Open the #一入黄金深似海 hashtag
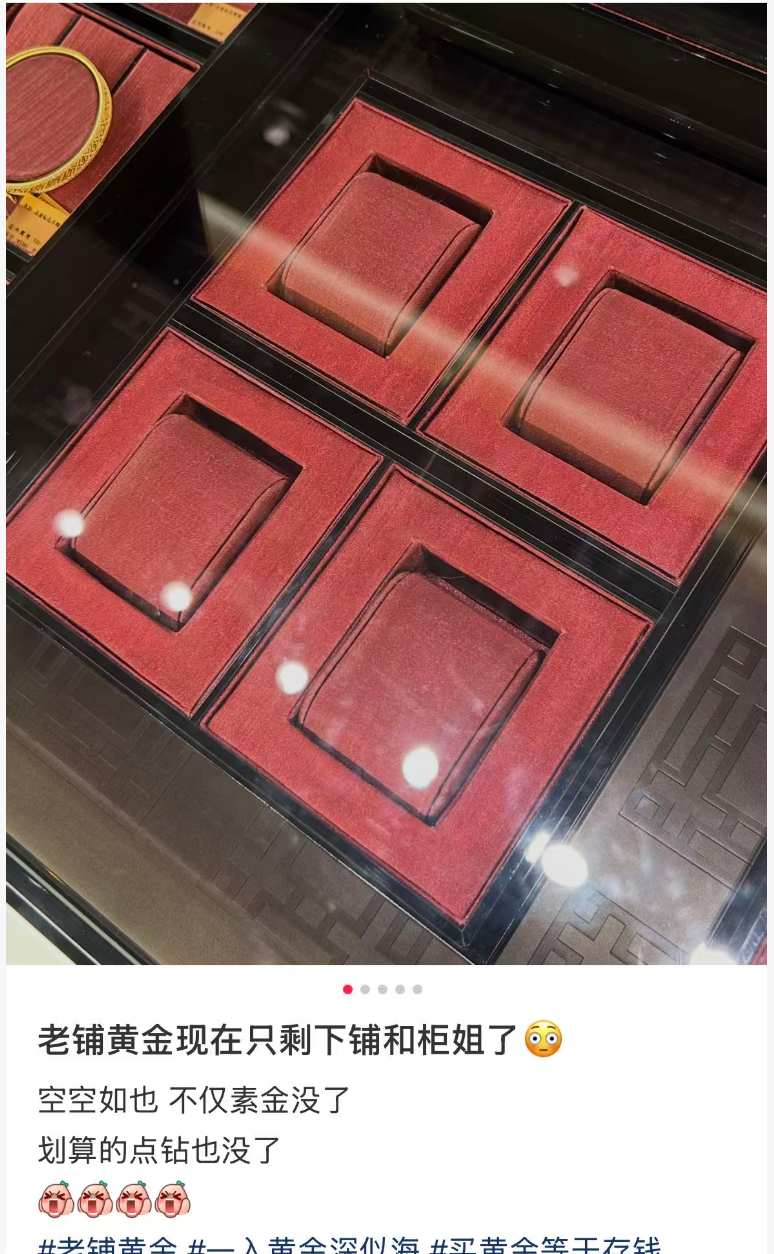 point(304,1245)
